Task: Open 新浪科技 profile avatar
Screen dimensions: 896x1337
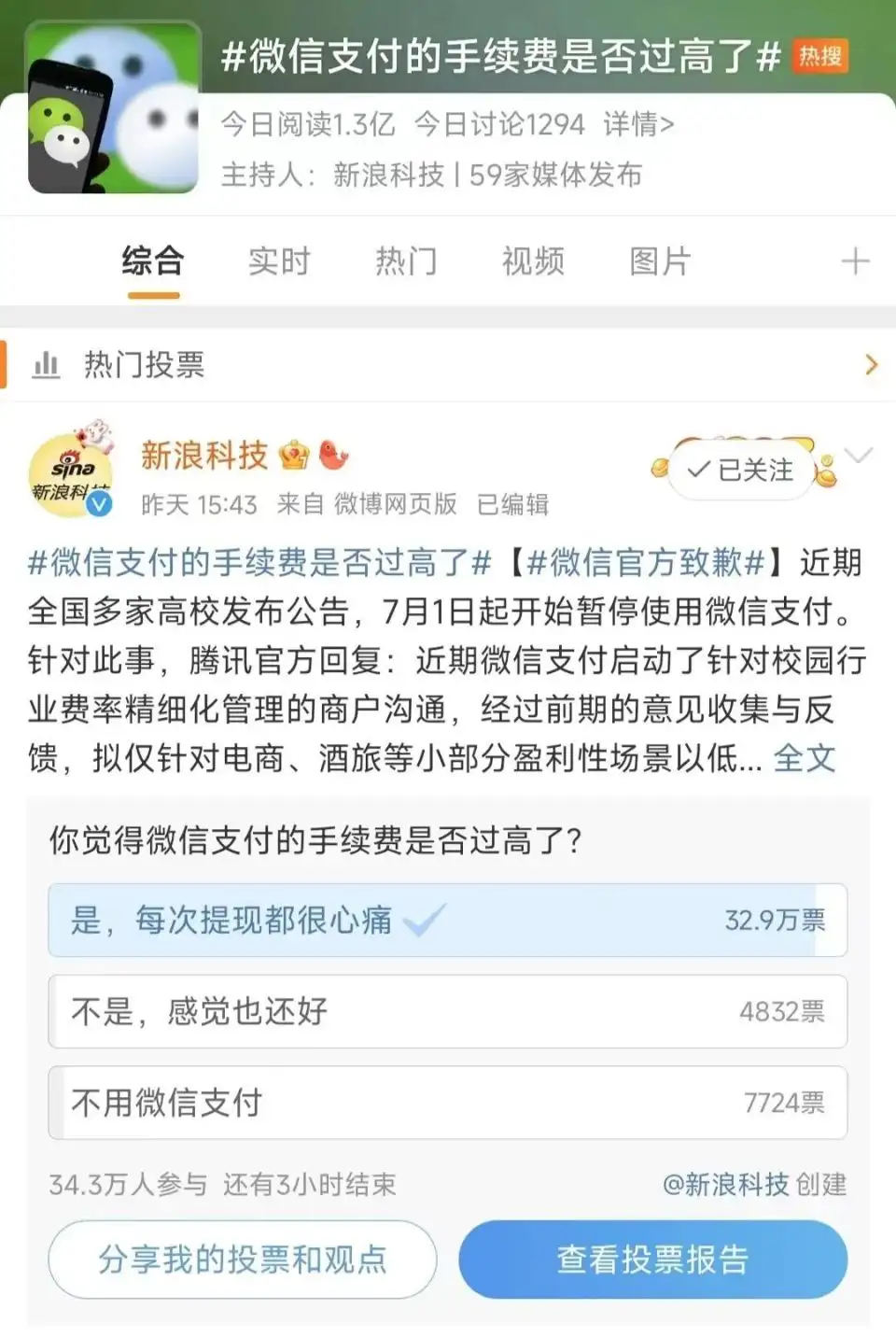Action: click(x=71, y=474)
